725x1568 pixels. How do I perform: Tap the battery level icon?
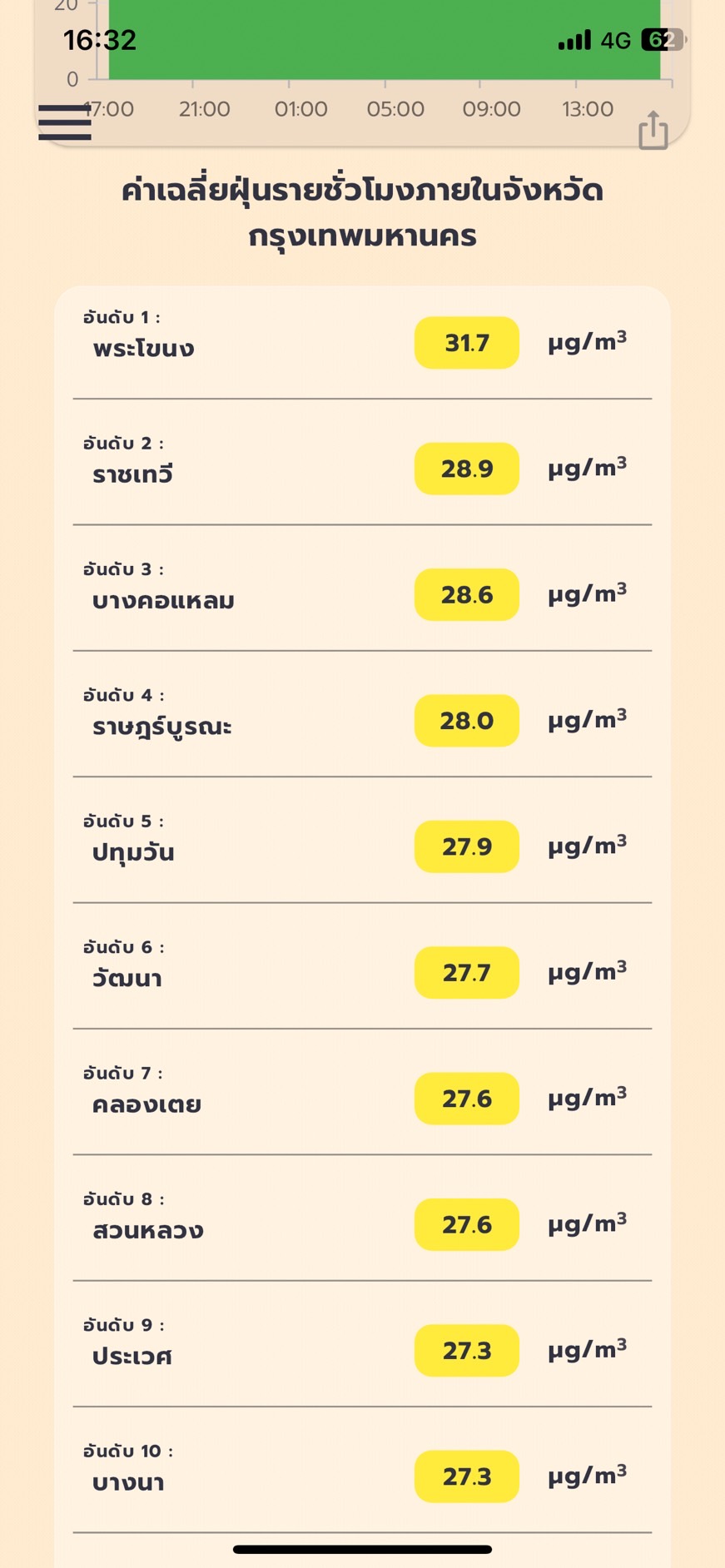[x=660, y=39]
